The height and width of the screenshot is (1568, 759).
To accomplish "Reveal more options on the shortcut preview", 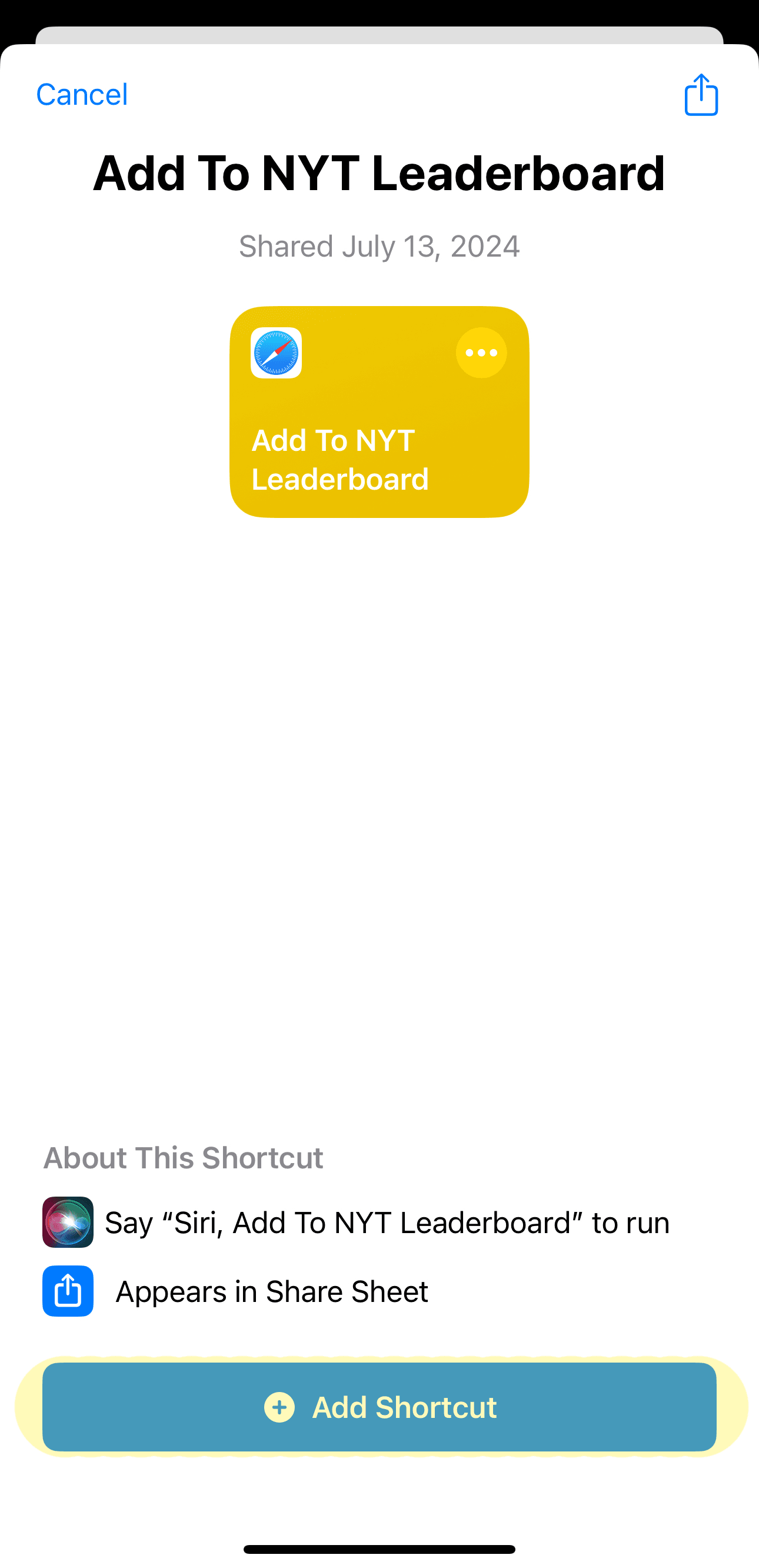I will click(x=480, y=352).
